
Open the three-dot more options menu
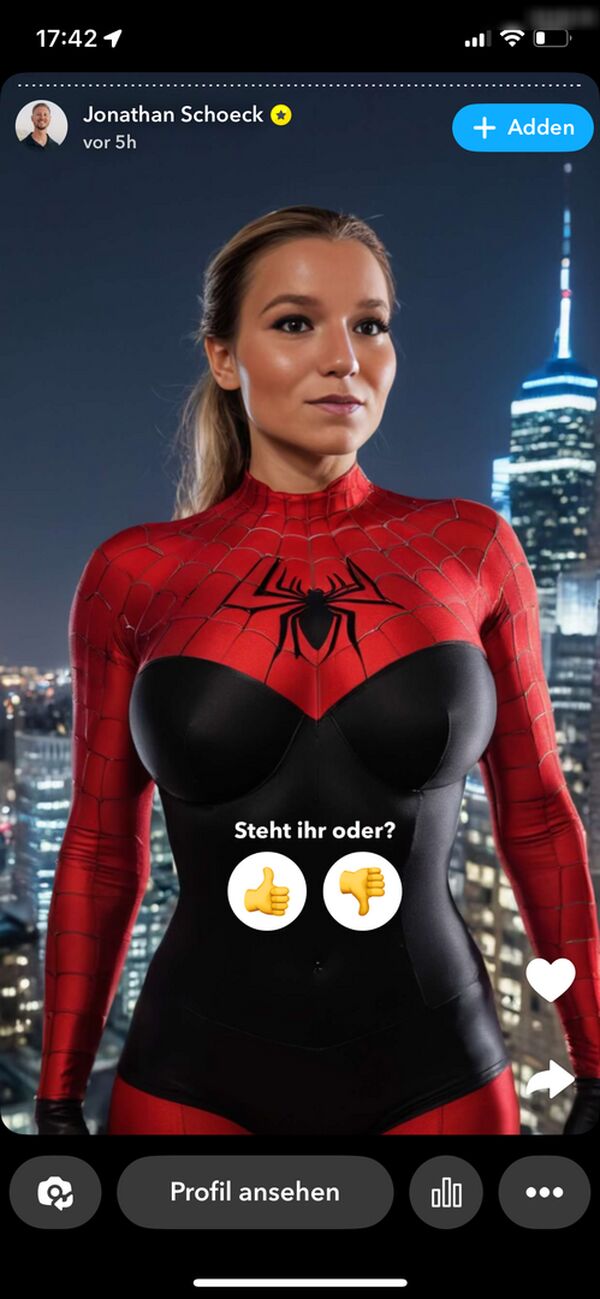pyautogui.click(x=544, y=1192)
